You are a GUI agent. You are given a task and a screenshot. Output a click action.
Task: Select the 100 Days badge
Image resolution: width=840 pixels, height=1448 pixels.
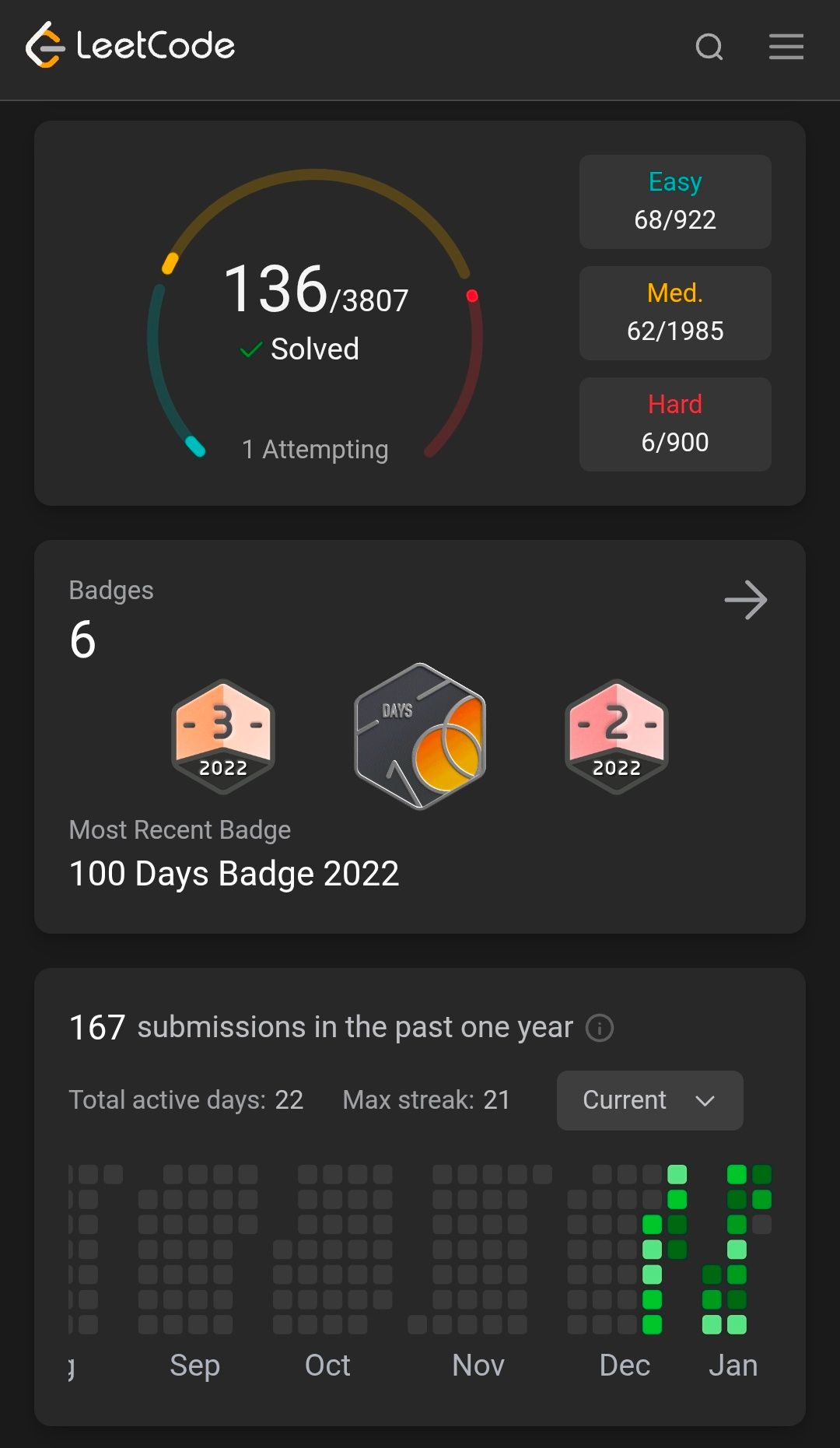click(420, 736)
